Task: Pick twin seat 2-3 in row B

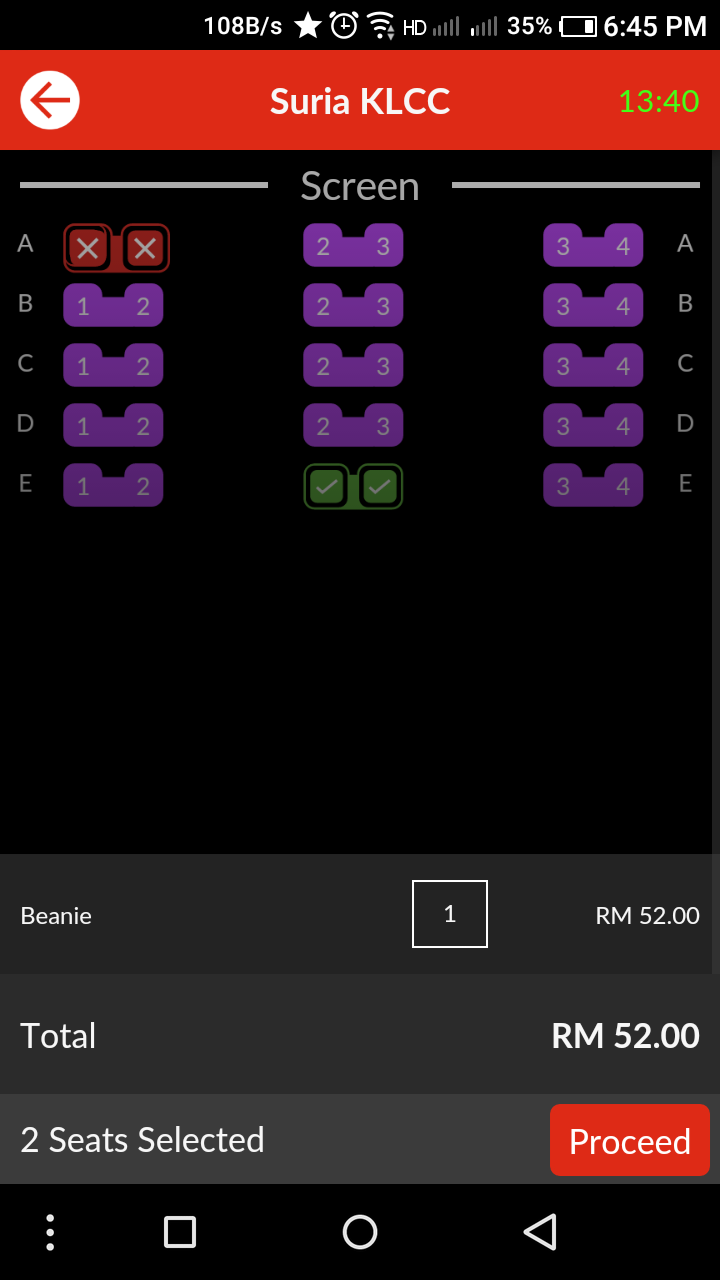Action: pyautogui.click(x=353, y=306)
